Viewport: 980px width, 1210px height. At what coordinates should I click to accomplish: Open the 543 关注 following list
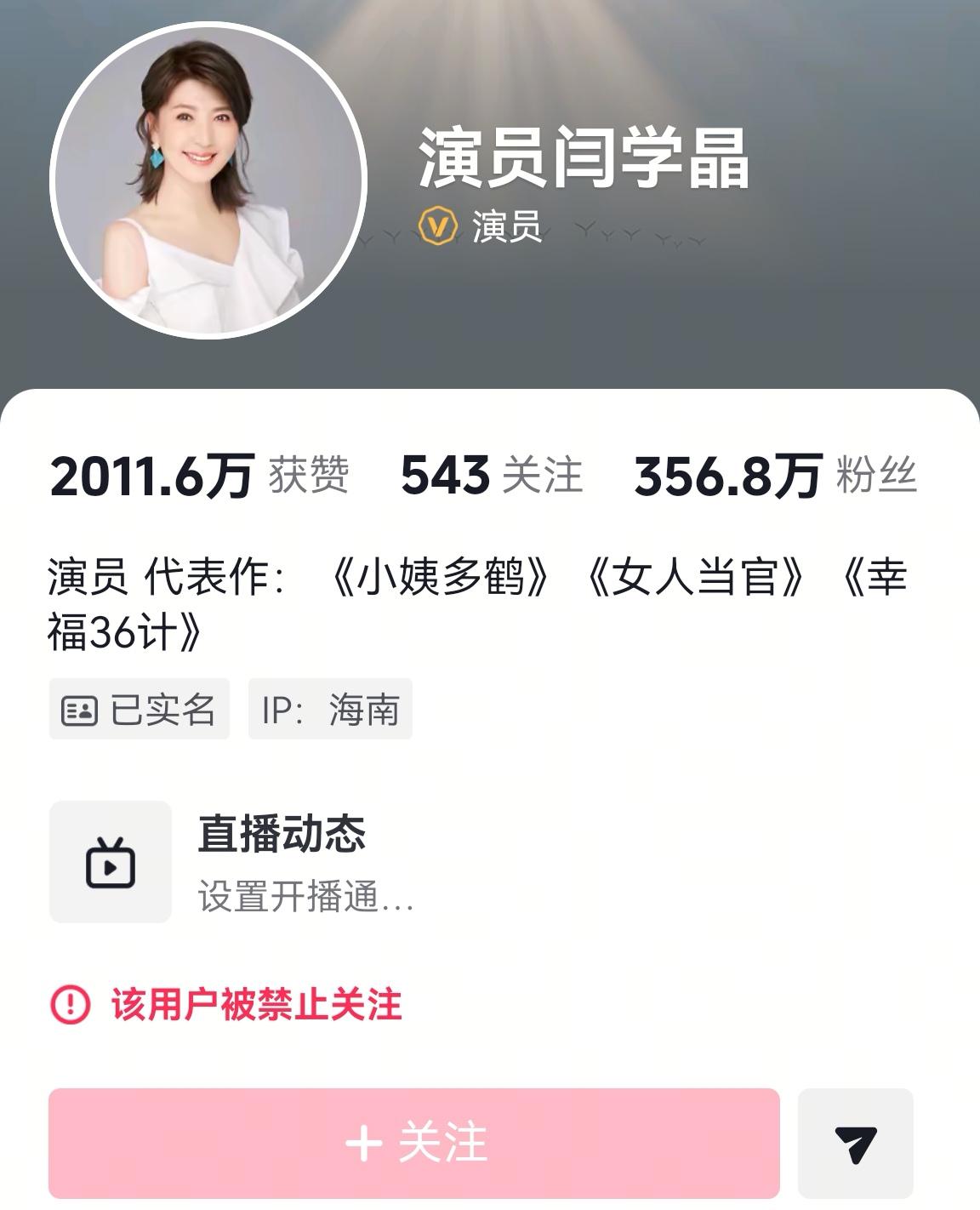(492, 477)
